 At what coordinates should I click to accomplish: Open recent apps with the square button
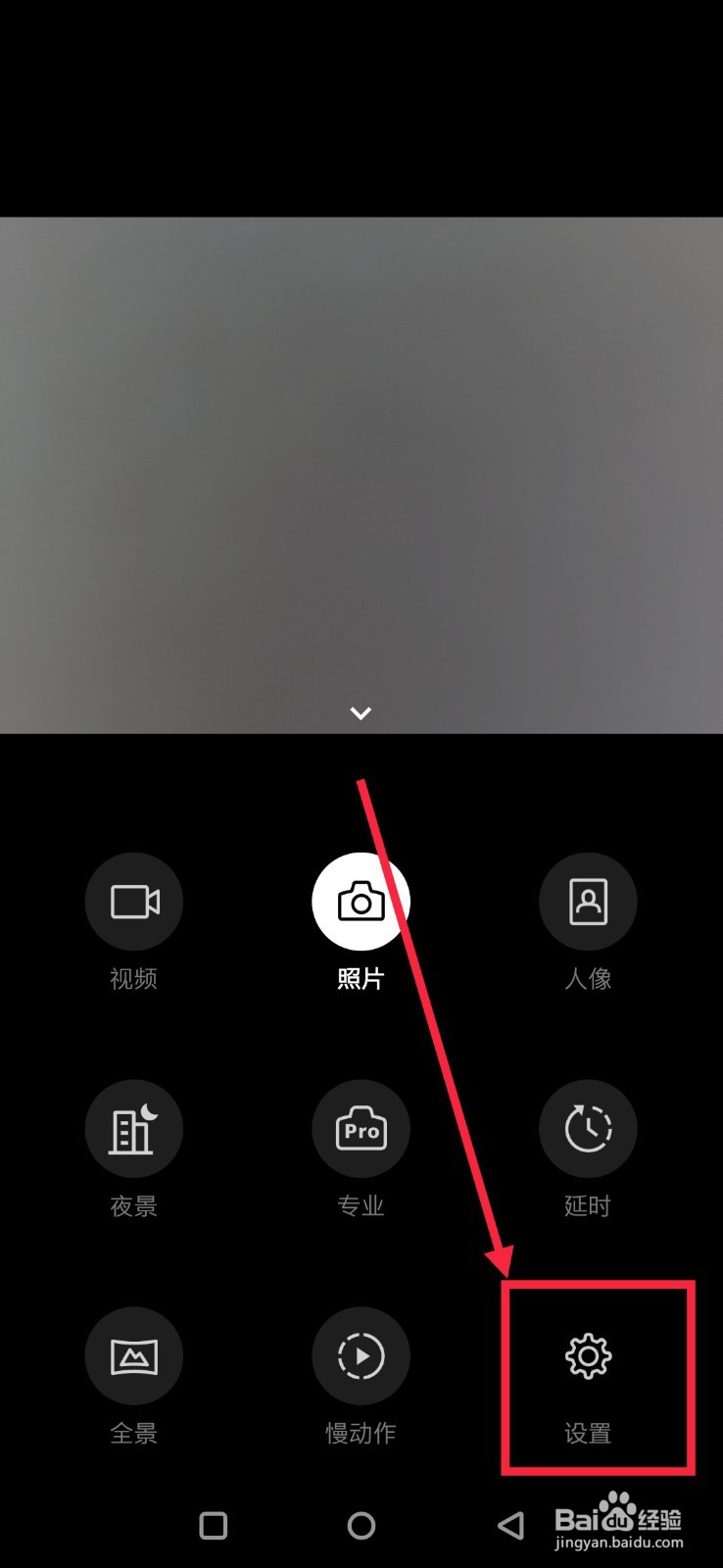[x=212, y=1525]
